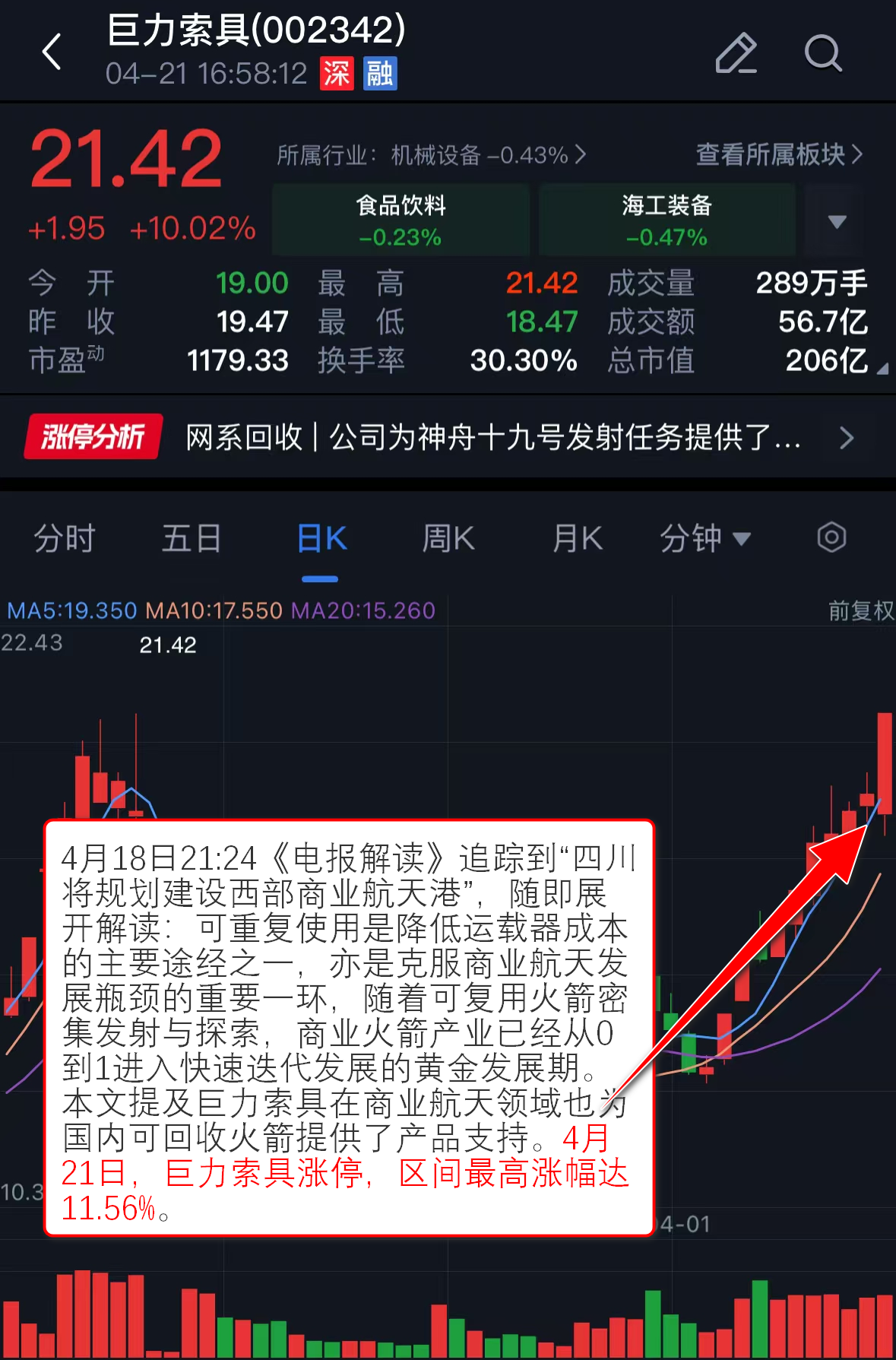The image size is (896, 1360).
Task: Select the 食品饮料 sector chip
Action: [401, 220]
